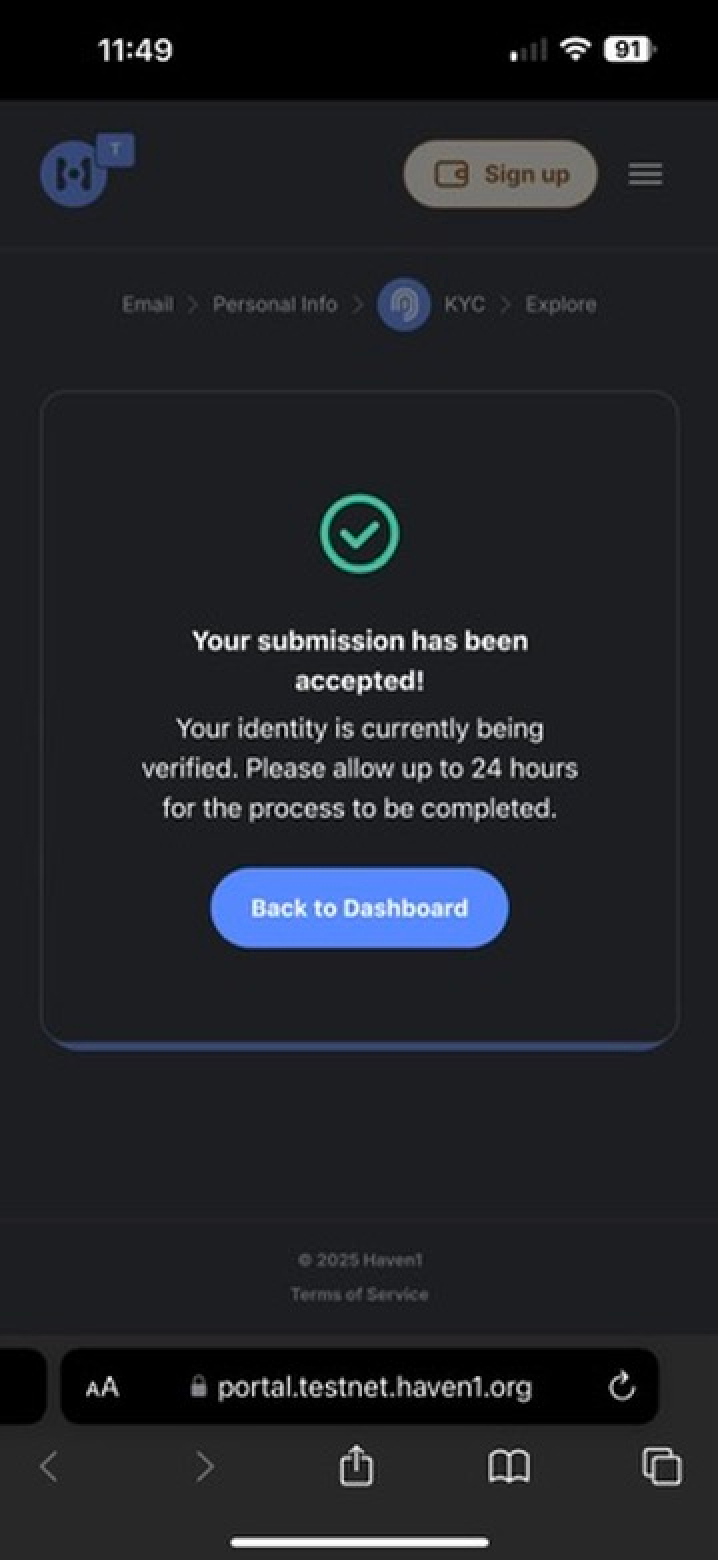Go back to the previous page

tap(48, 1467)
